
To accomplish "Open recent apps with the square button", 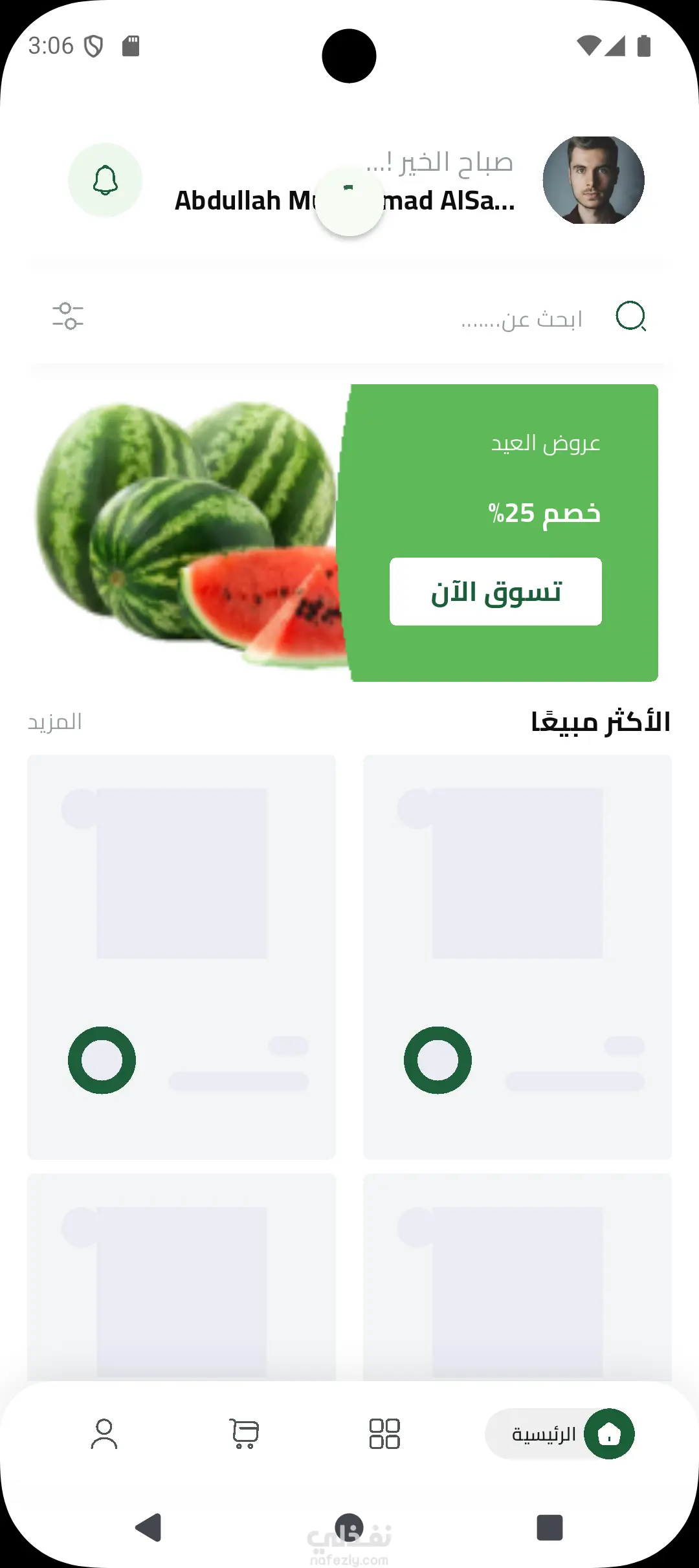I will tap(549, 1527).
